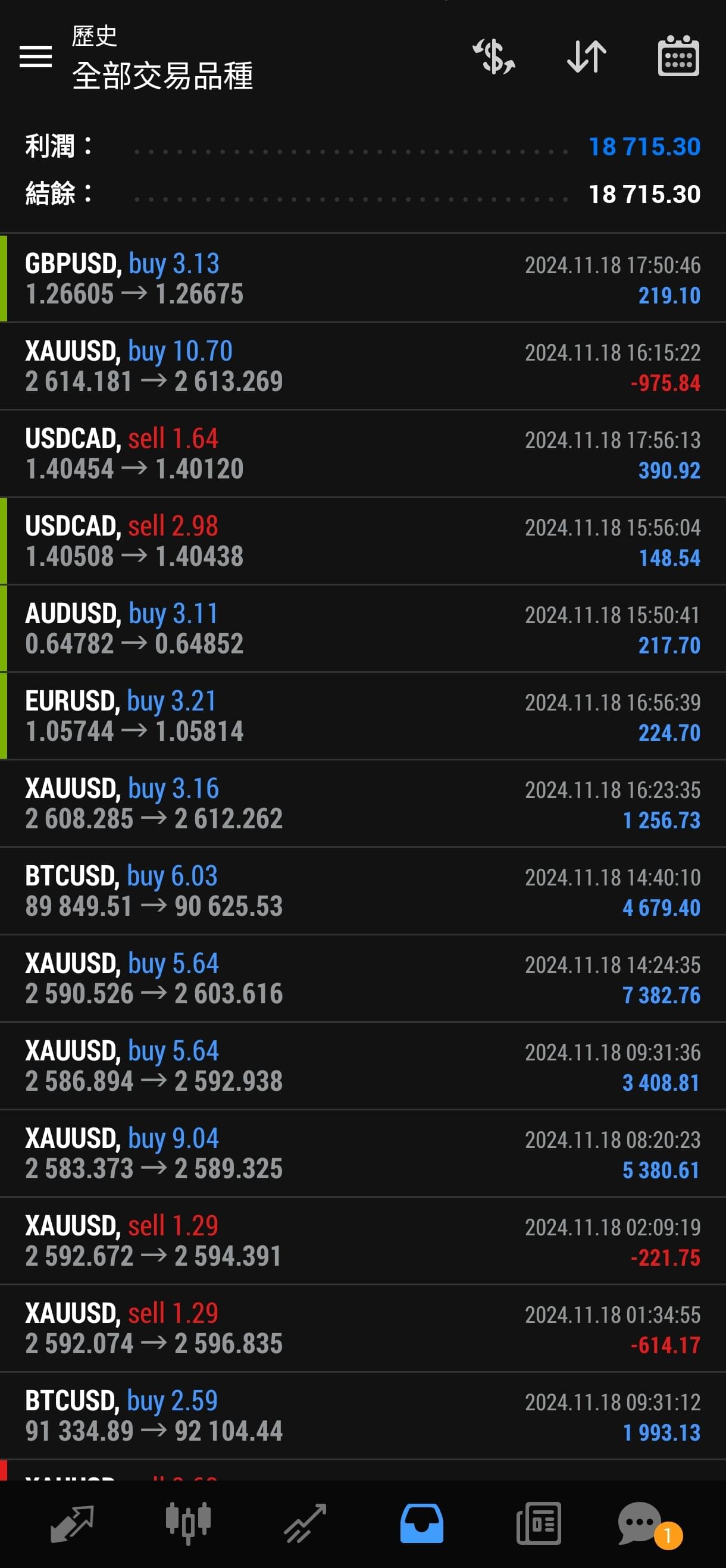Tap the sort arrows icon

point(586,57)
